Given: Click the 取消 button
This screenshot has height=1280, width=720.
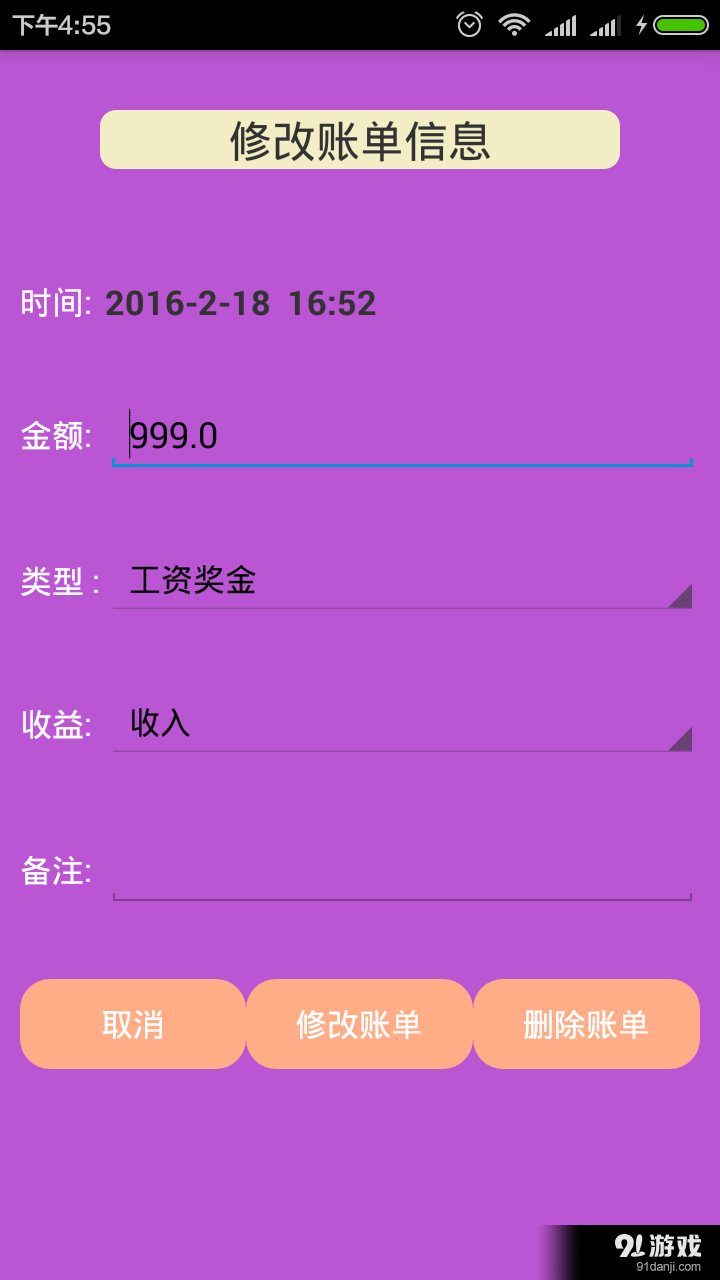Looking at the screenshot, I should (132, 1023).
